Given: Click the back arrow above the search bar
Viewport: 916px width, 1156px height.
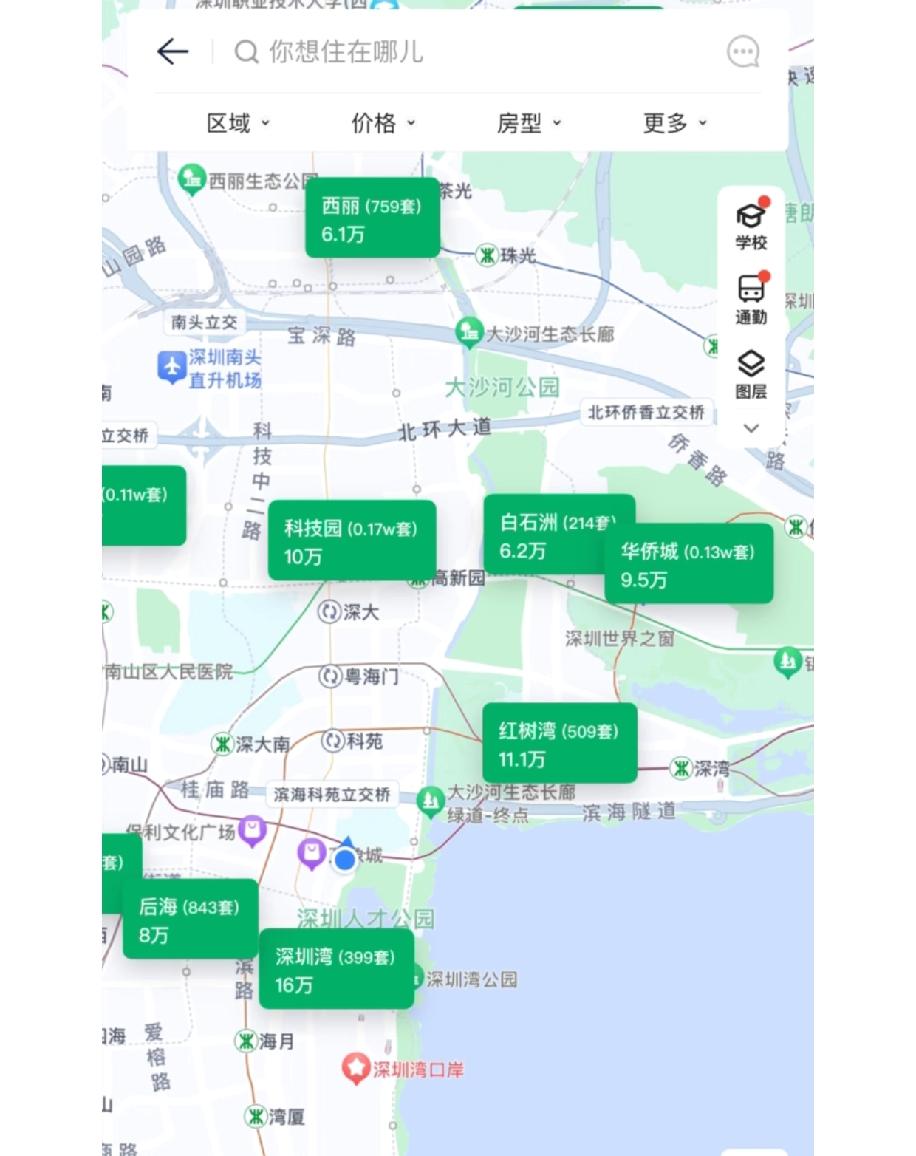Looking at the screenshot, I should (x=171, y=51).
